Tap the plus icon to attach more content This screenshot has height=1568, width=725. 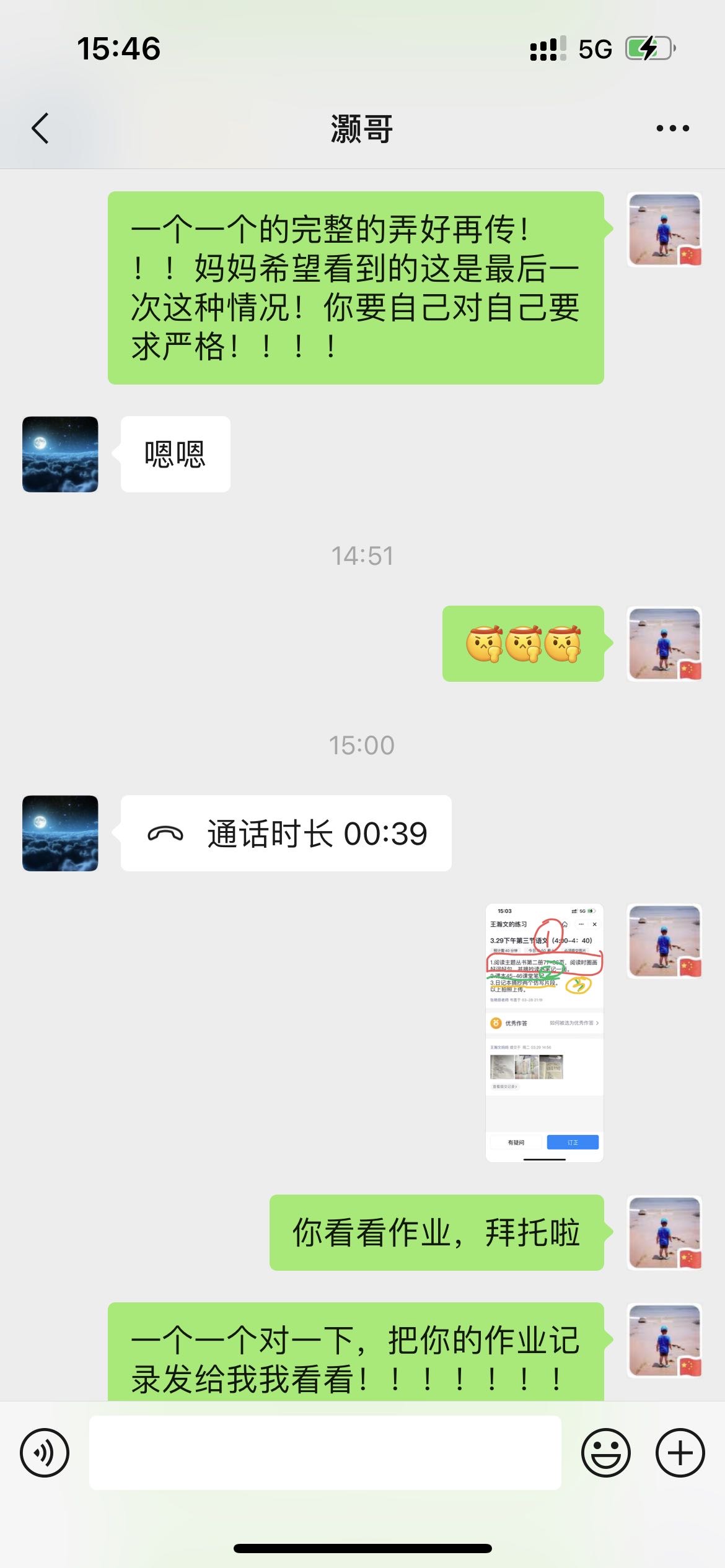pyautogui.click(x=679, y=1452)
